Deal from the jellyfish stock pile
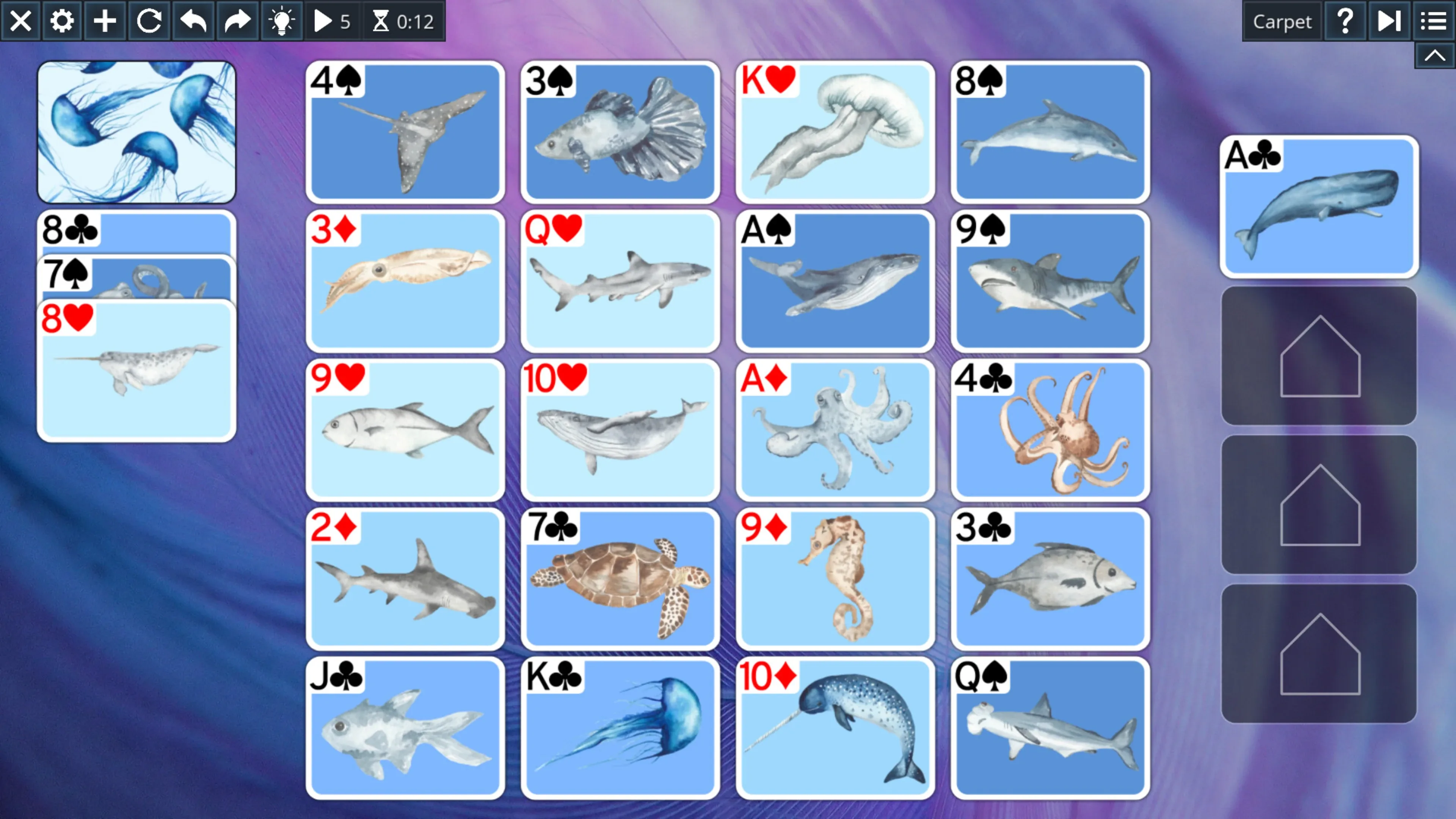Viewport: 1456px width, 819px height. click(x=137, y=132)
